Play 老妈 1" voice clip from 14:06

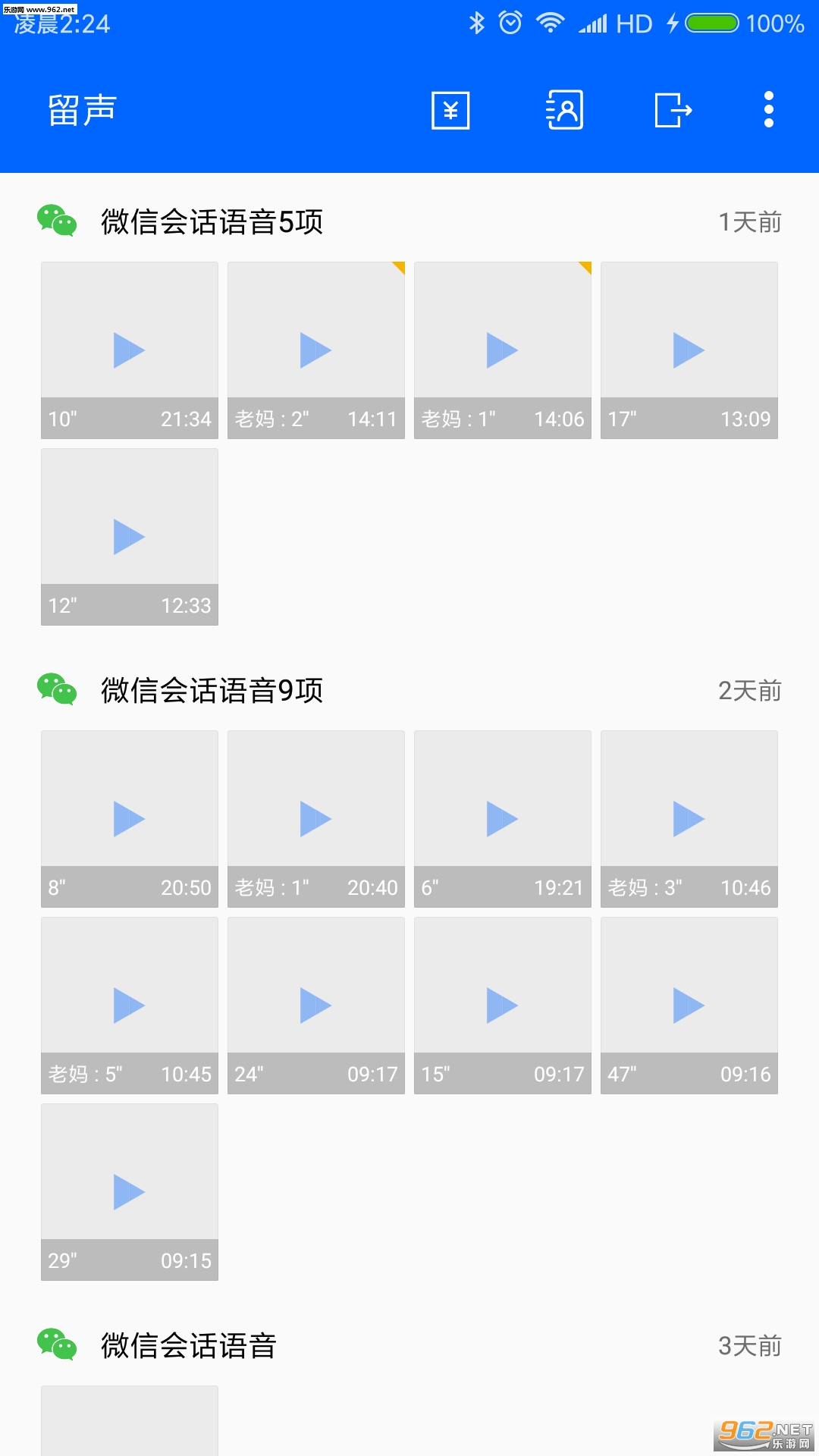503,350
